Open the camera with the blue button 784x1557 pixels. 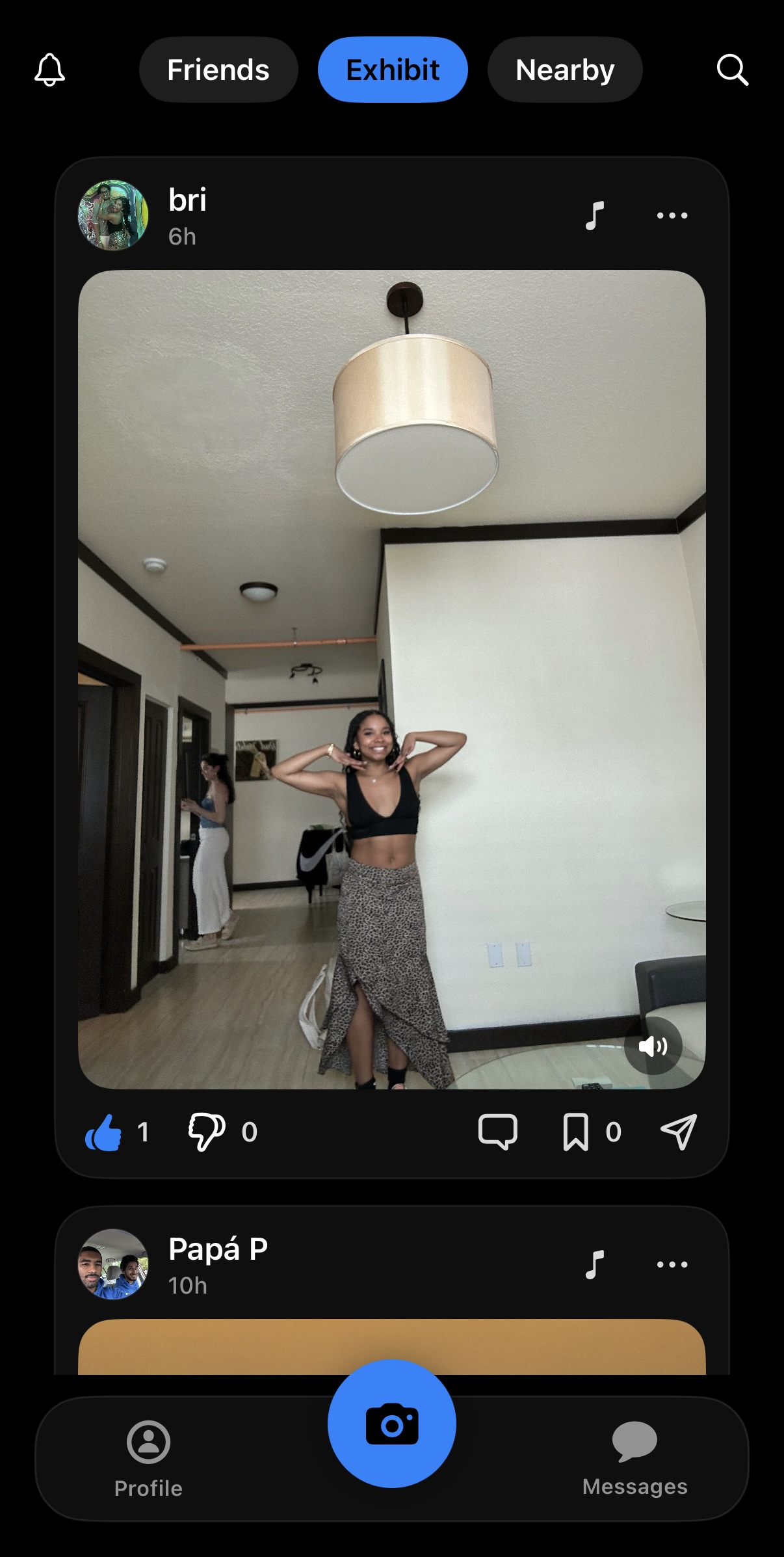pyautogui.click(x=392, y=1423)
